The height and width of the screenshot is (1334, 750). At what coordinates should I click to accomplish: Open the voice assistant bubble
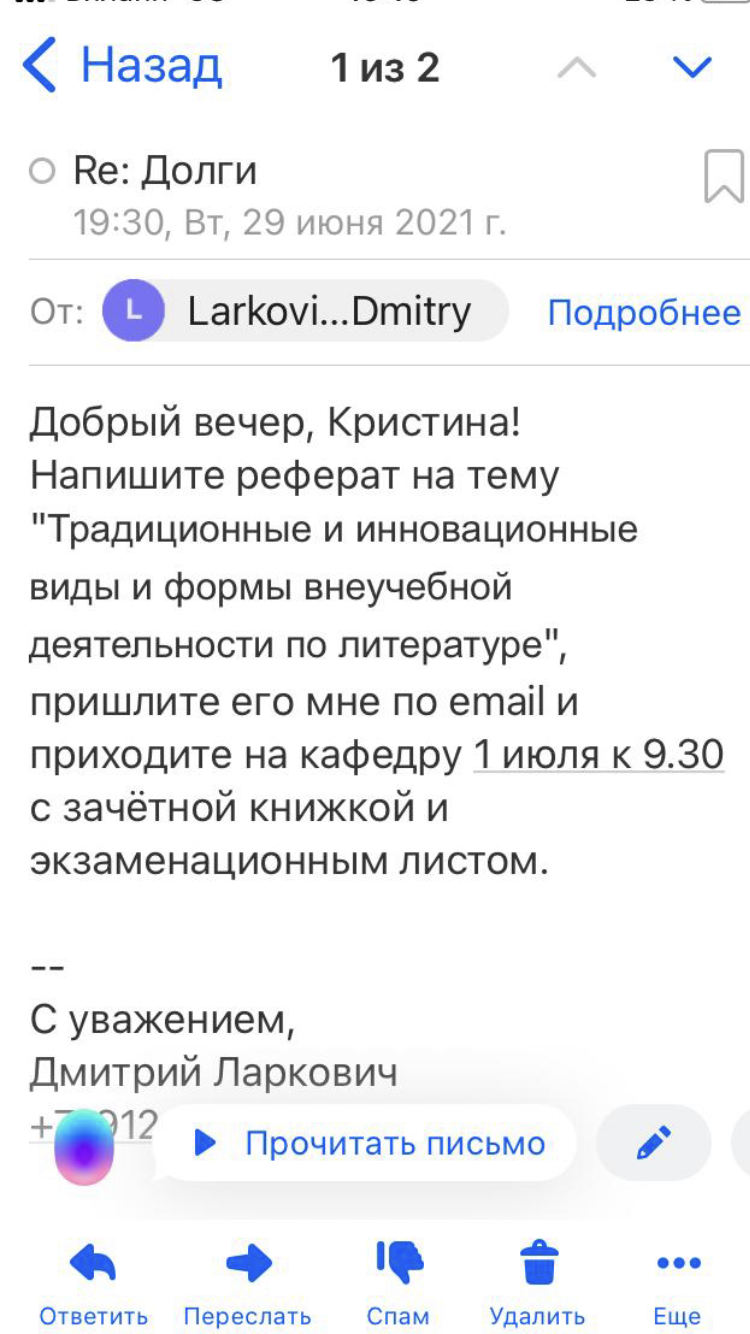tap(84, 1147)
